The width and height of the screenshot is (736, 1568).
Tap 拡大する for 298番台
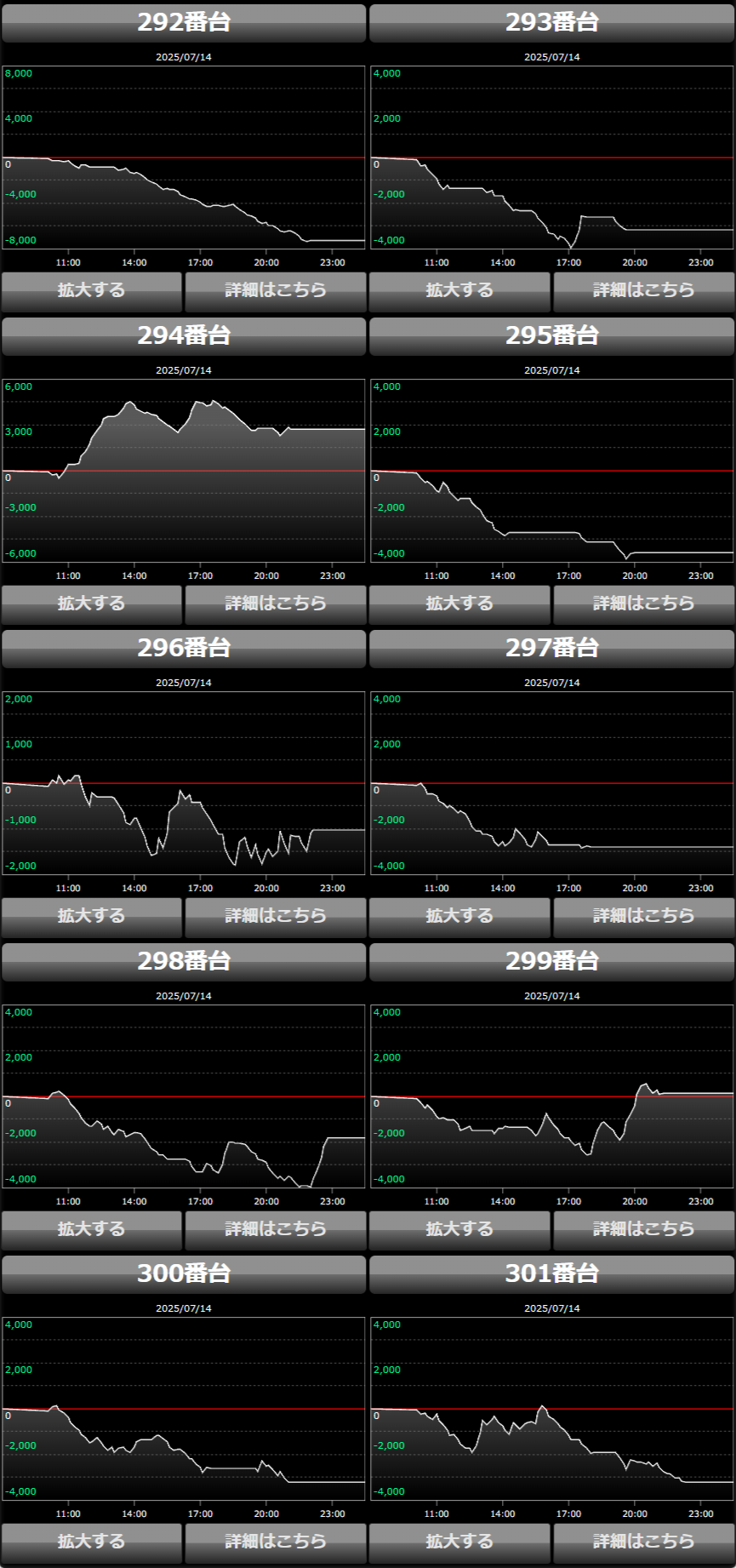pos(92,1230)
